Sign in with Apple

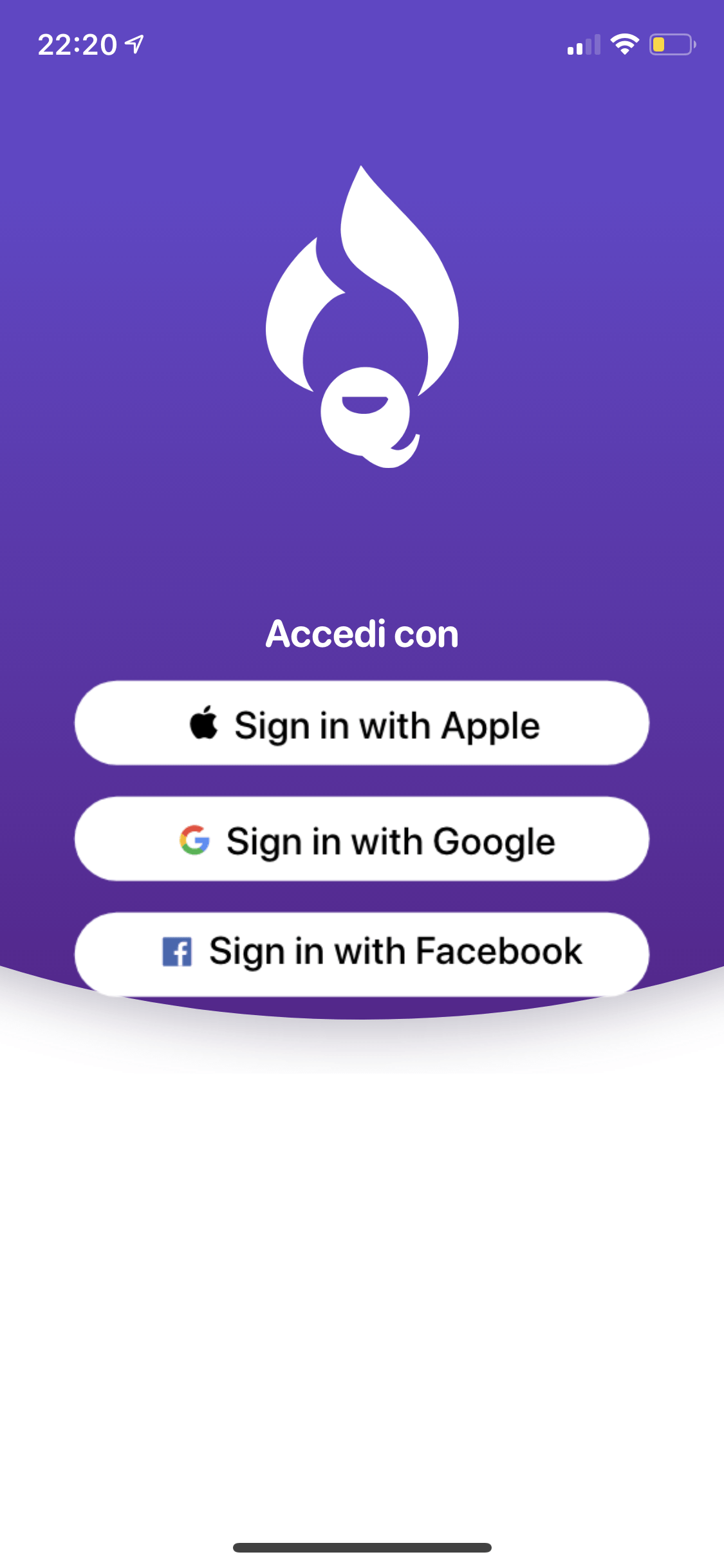(362, 723)
